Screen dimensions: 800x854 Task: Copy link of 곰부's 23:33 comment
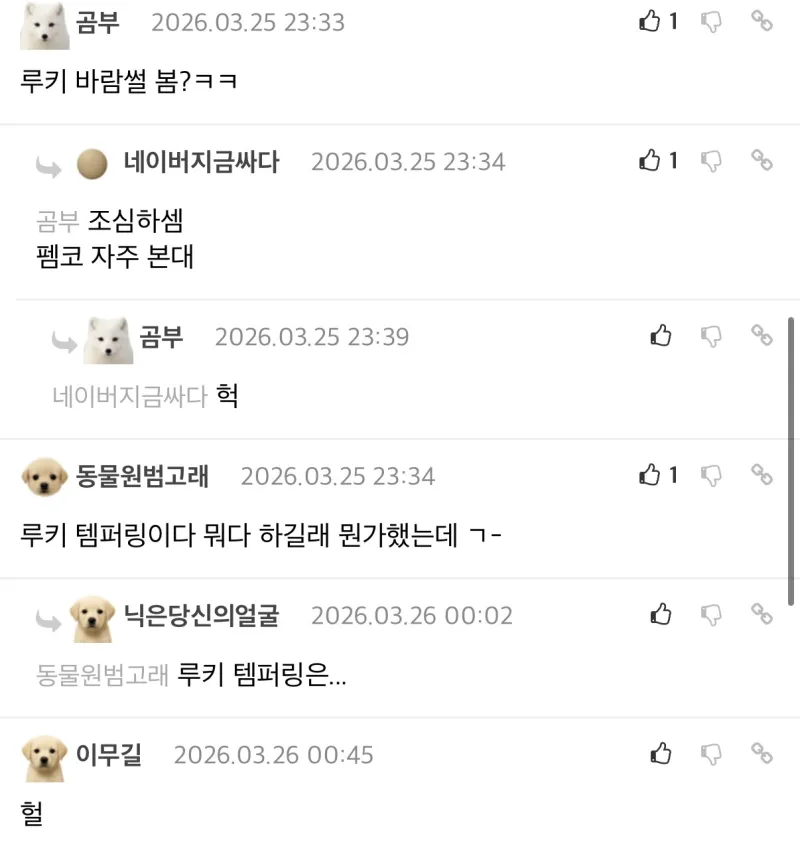click(x=762, y=21)
